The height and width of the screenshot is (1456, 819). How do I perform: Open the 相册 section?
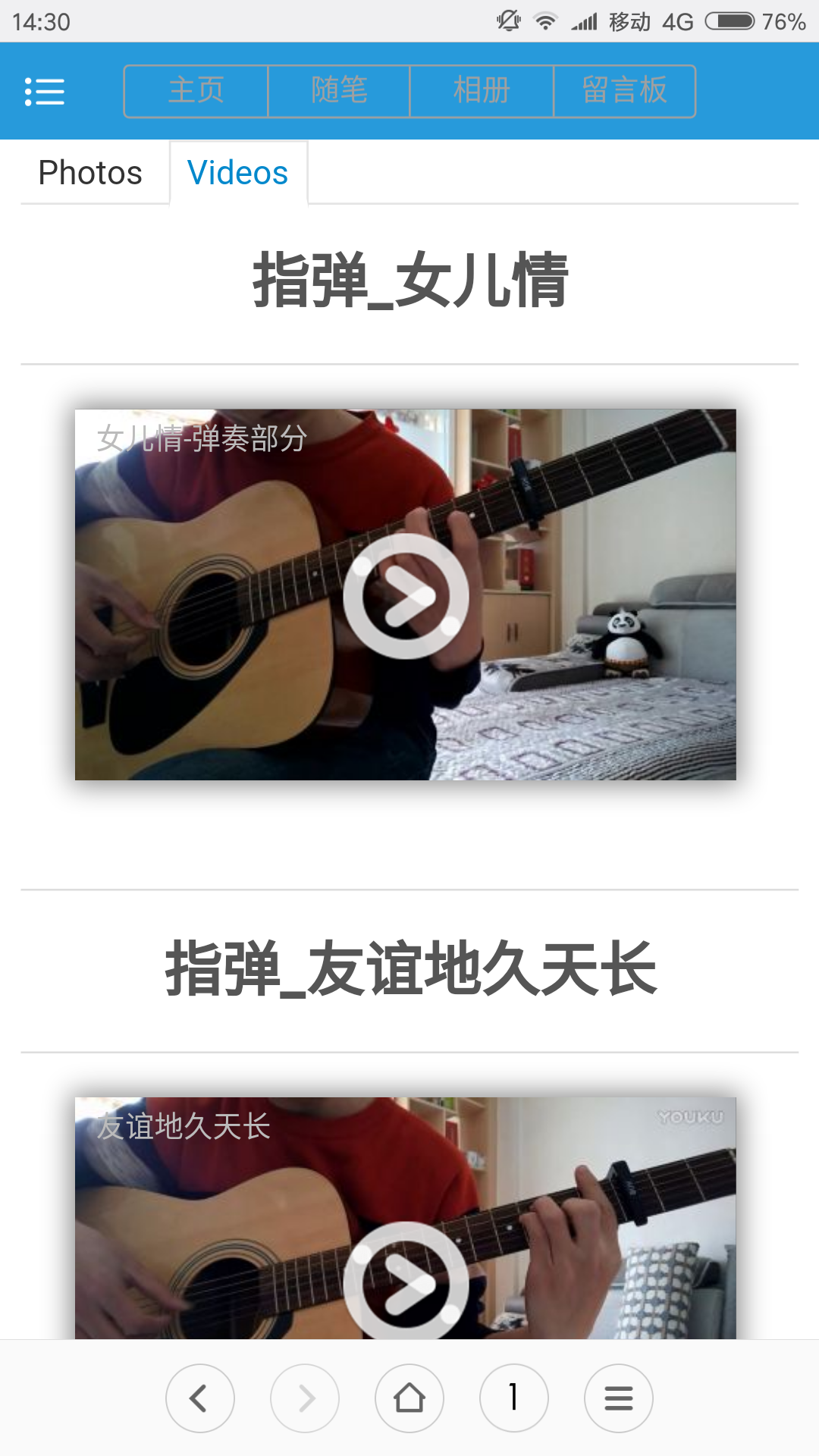coord(482,91)
